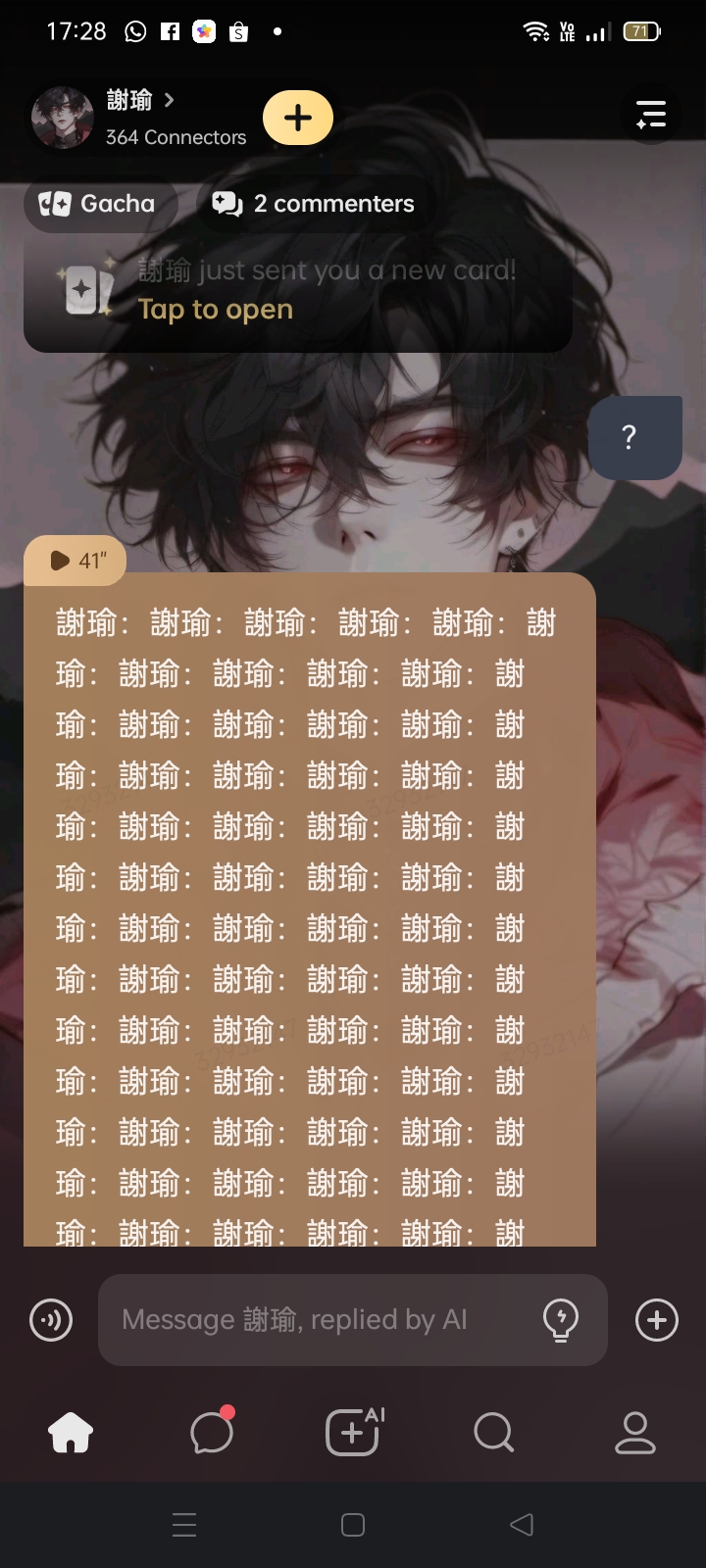Switch to the search tab
This screenshot has width=706, height=1568.
493,1433
